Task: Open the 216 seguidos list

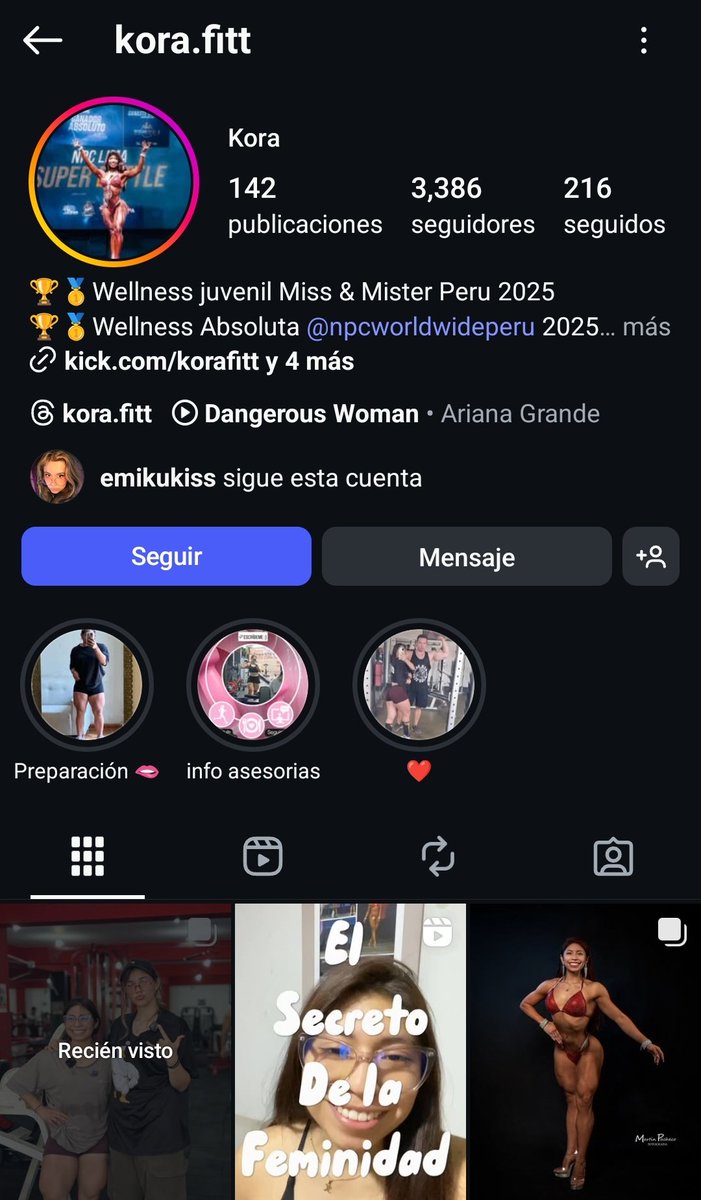Action: click(614, 206)
